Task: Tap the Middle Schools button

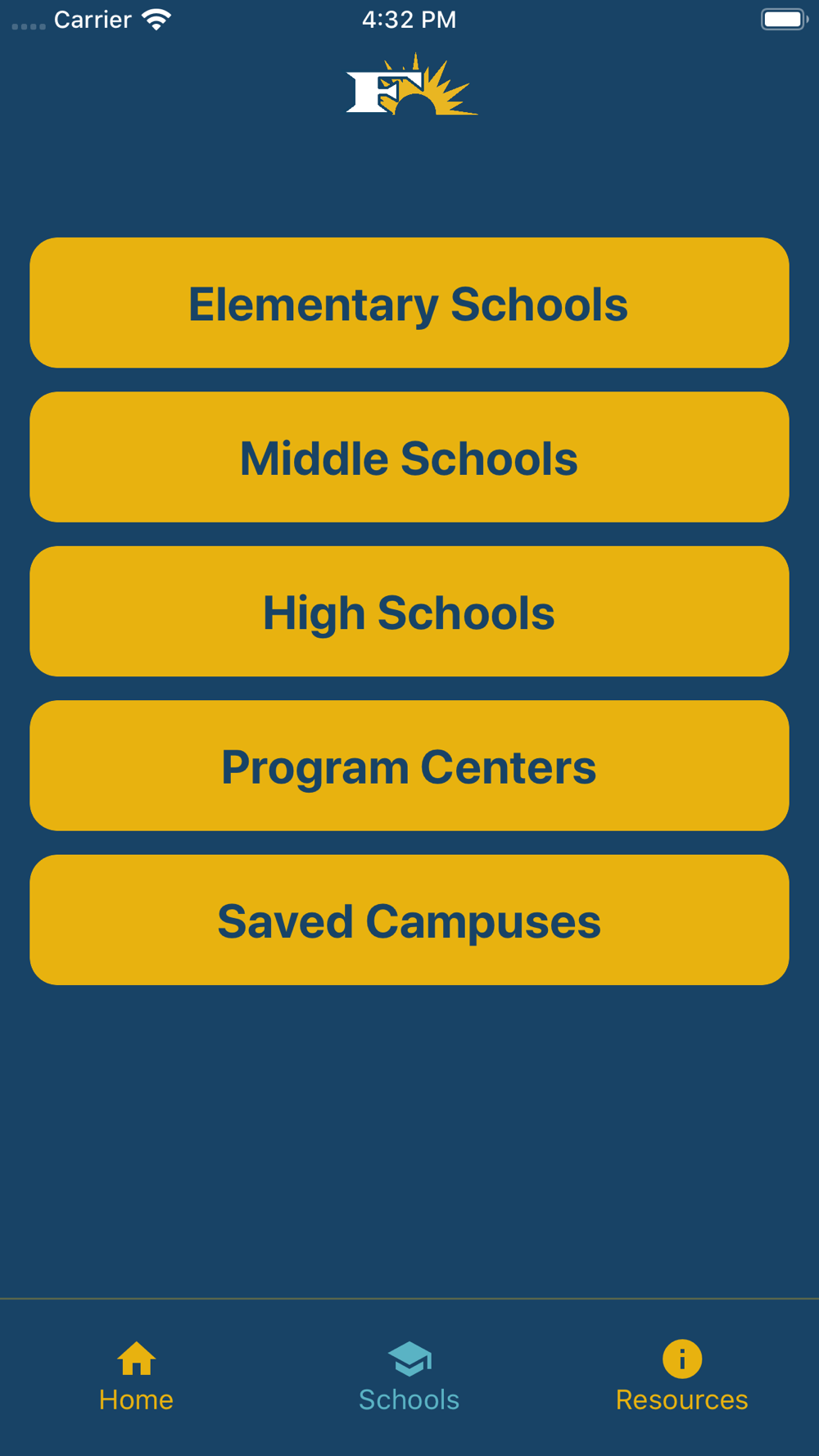Action: [x=409, y=457]
